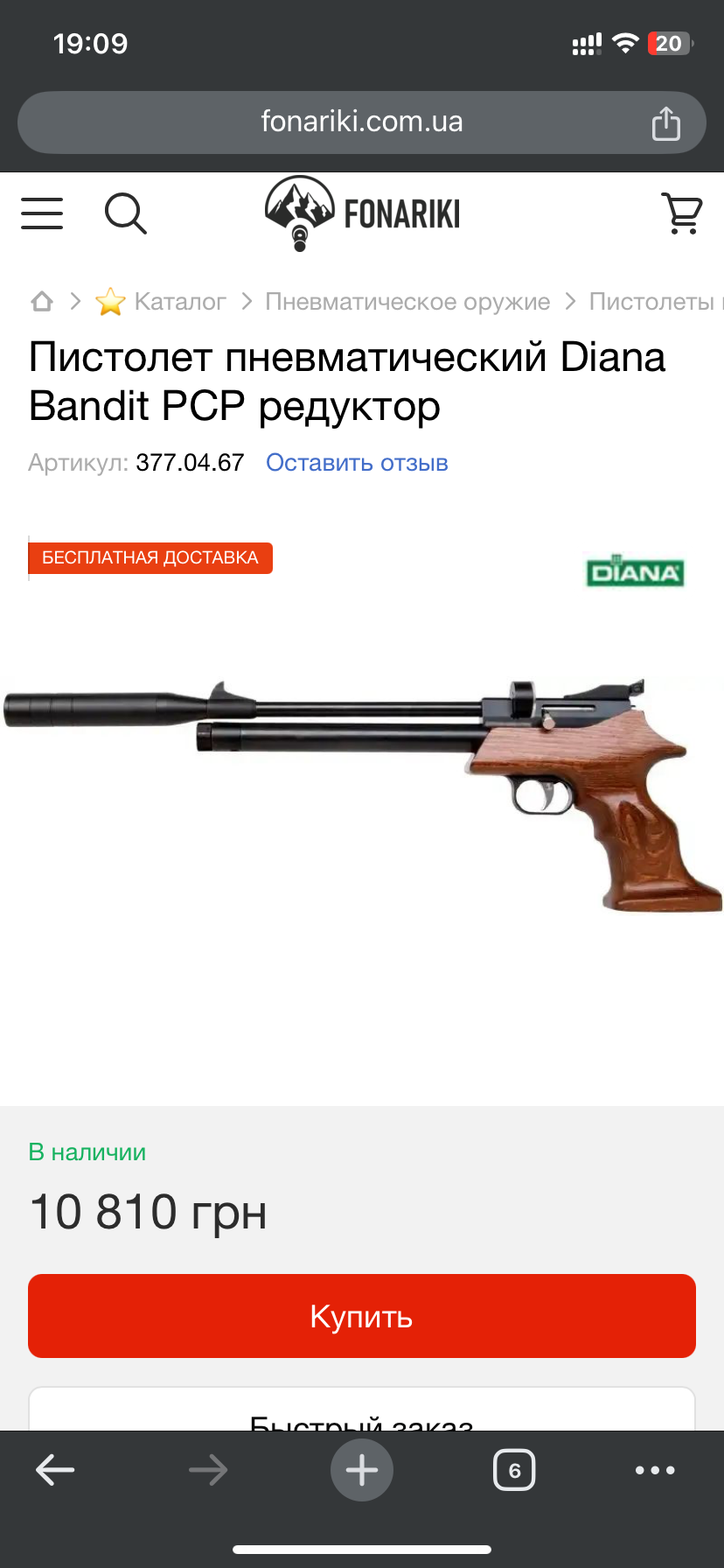Share this page from address bar
This screenshot has width=724, height=1568.
click(665, 123)
